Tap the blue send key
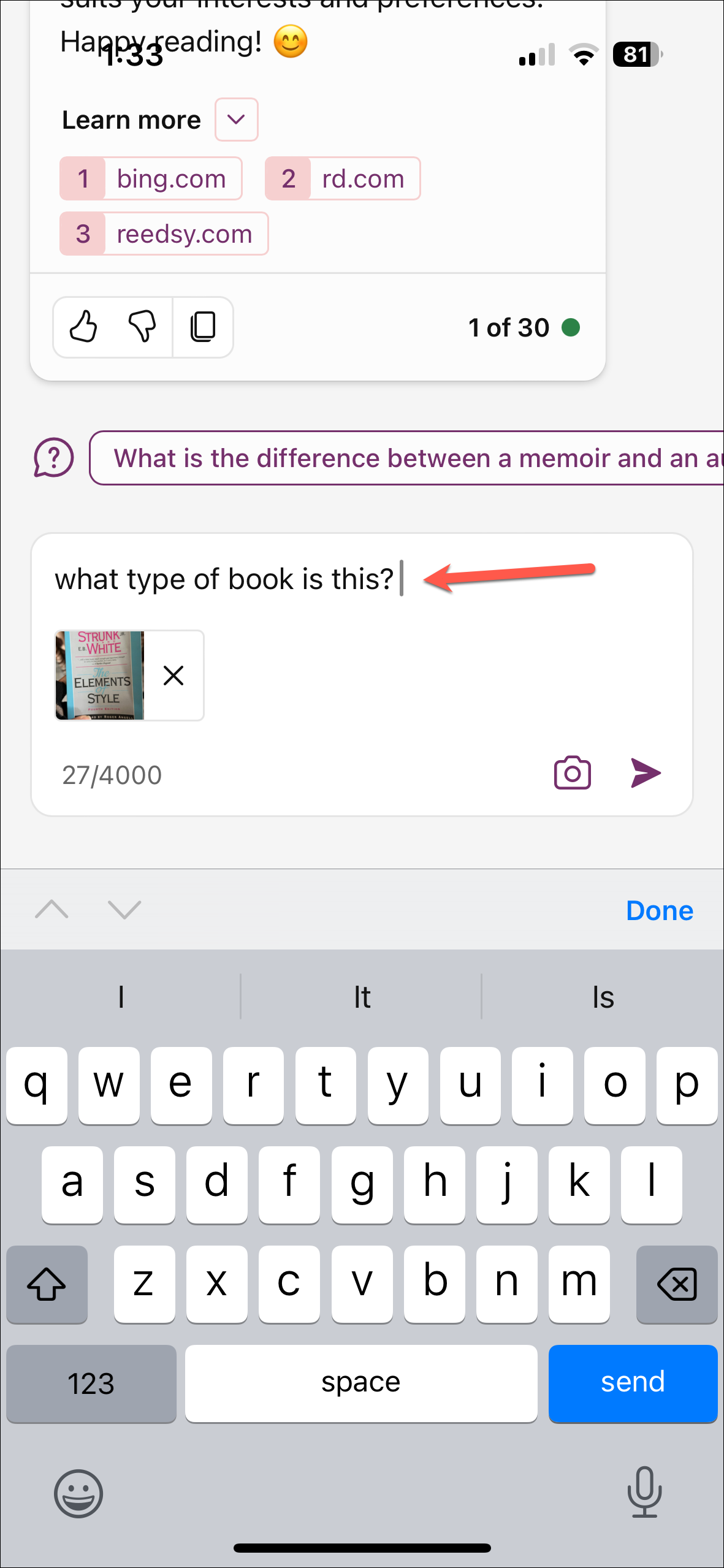This screenshot has width=724, height=1568. pos(633,1383)
